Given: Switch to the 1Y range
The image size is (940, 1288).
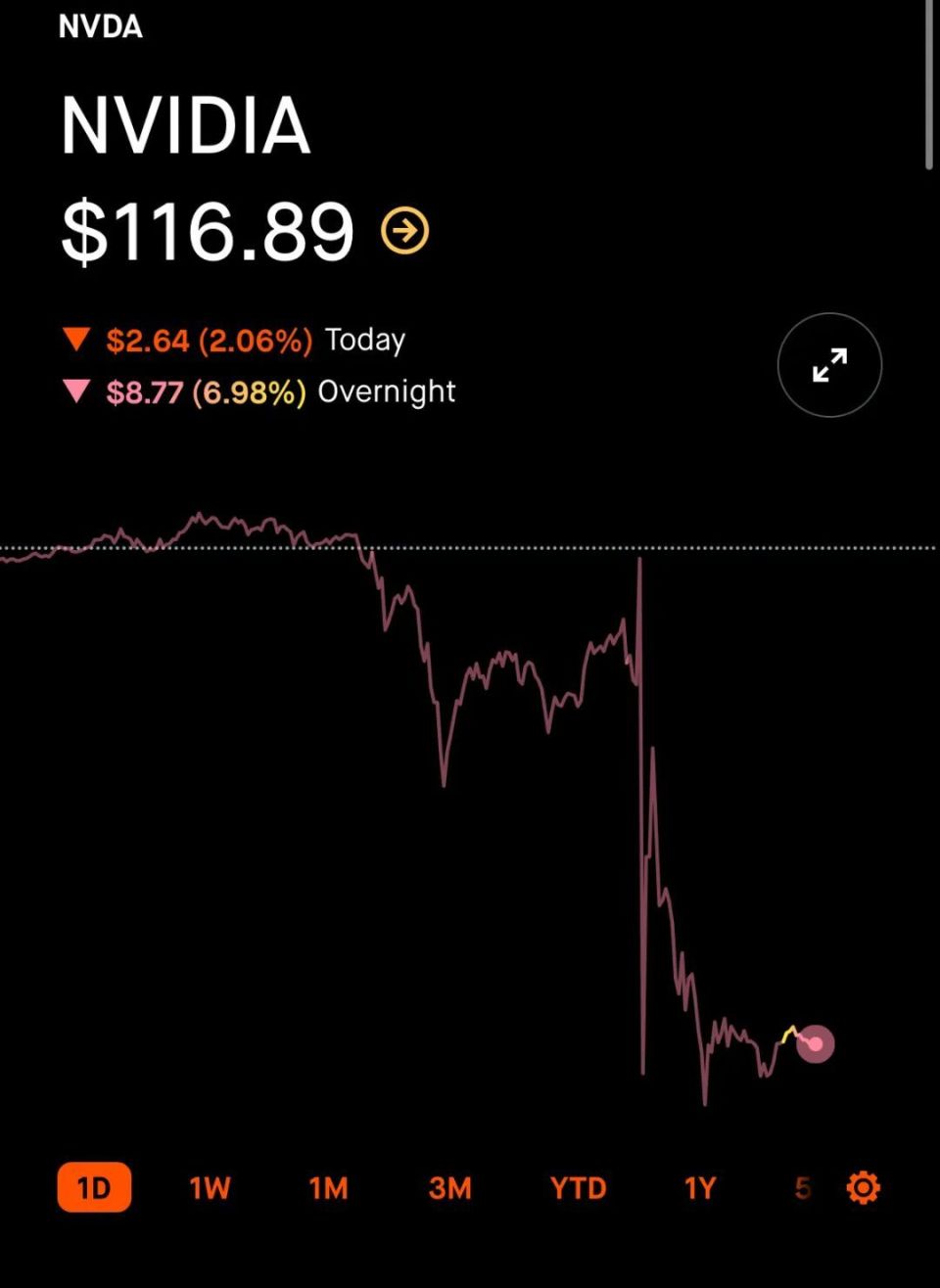Looking at the screenshot, I should [x=699, y=1188].
